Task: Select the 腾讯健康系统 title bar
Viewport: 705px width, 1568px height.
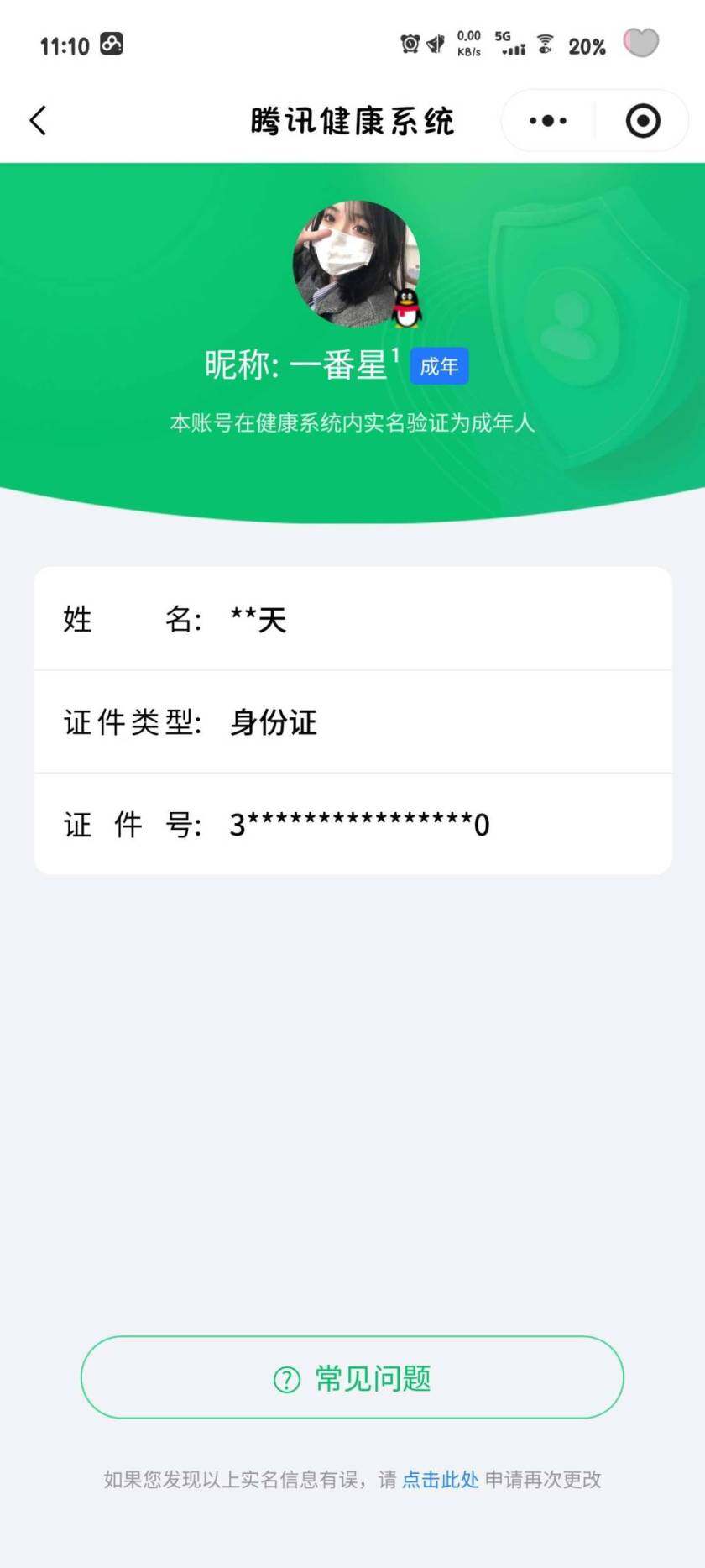Action: (352, 120)
